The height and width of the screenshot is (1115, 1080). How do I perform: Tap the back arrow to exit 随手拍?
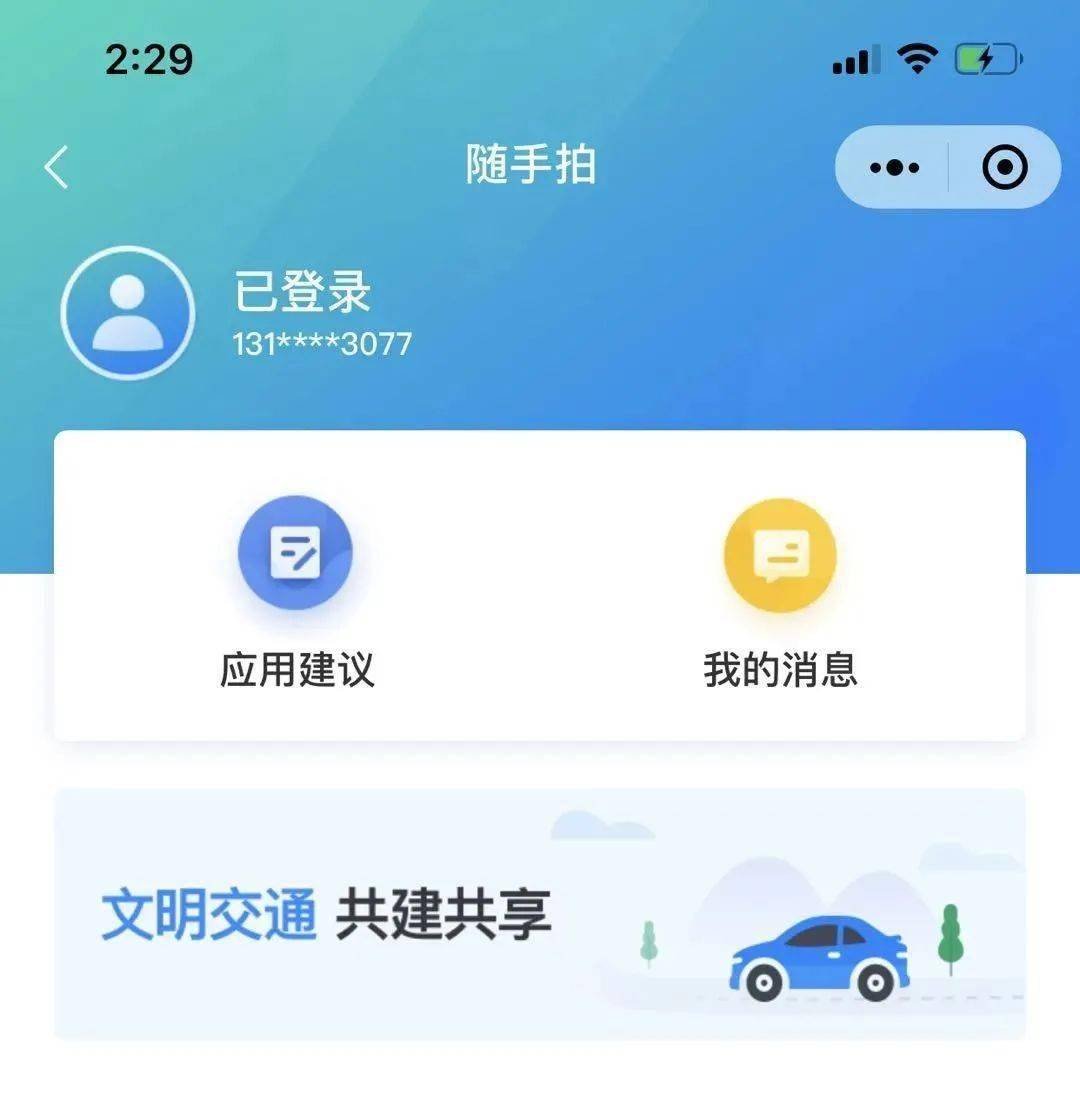(57, 166)
